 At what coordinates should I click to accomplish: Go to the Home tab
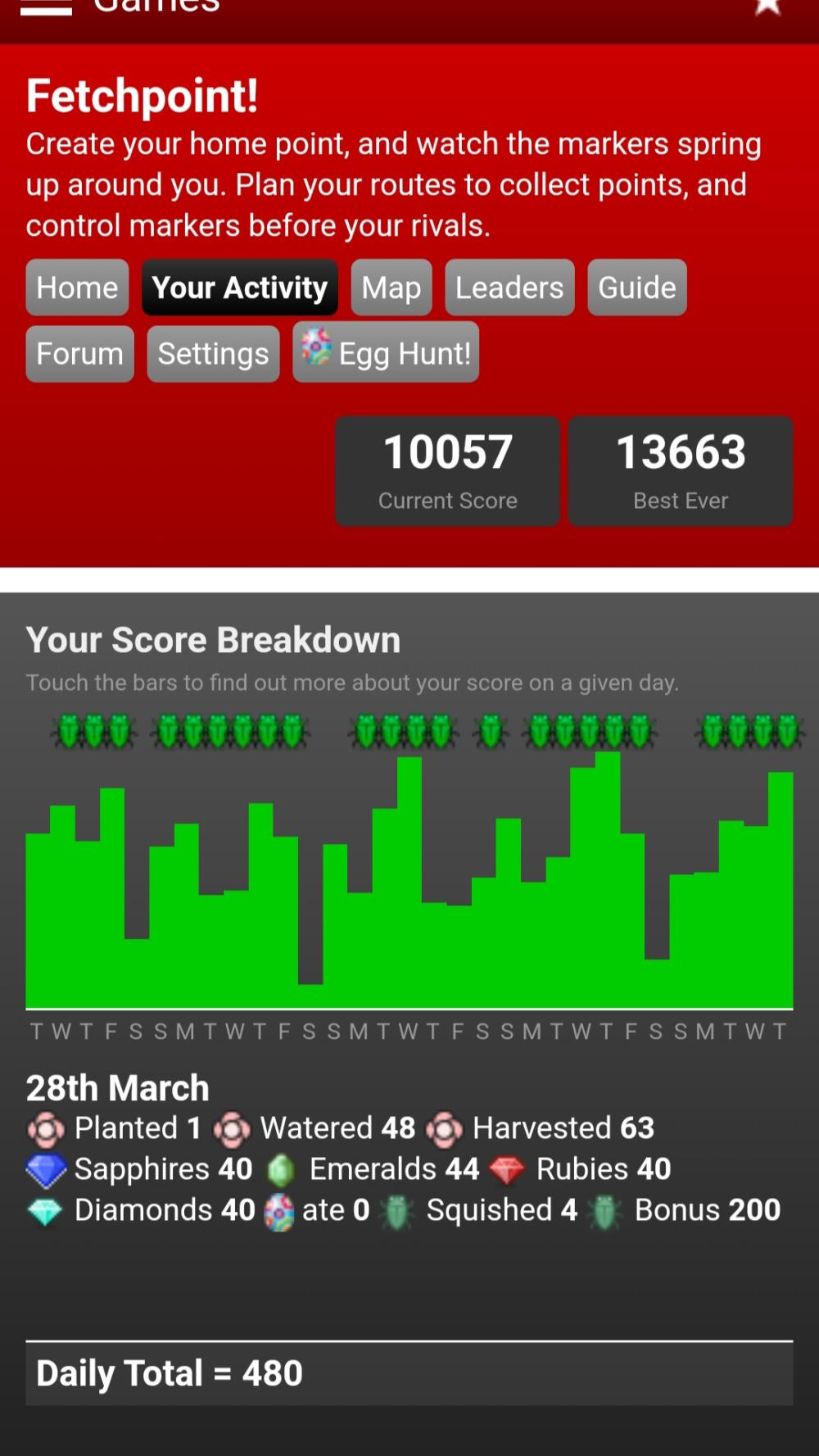(77, 288)
